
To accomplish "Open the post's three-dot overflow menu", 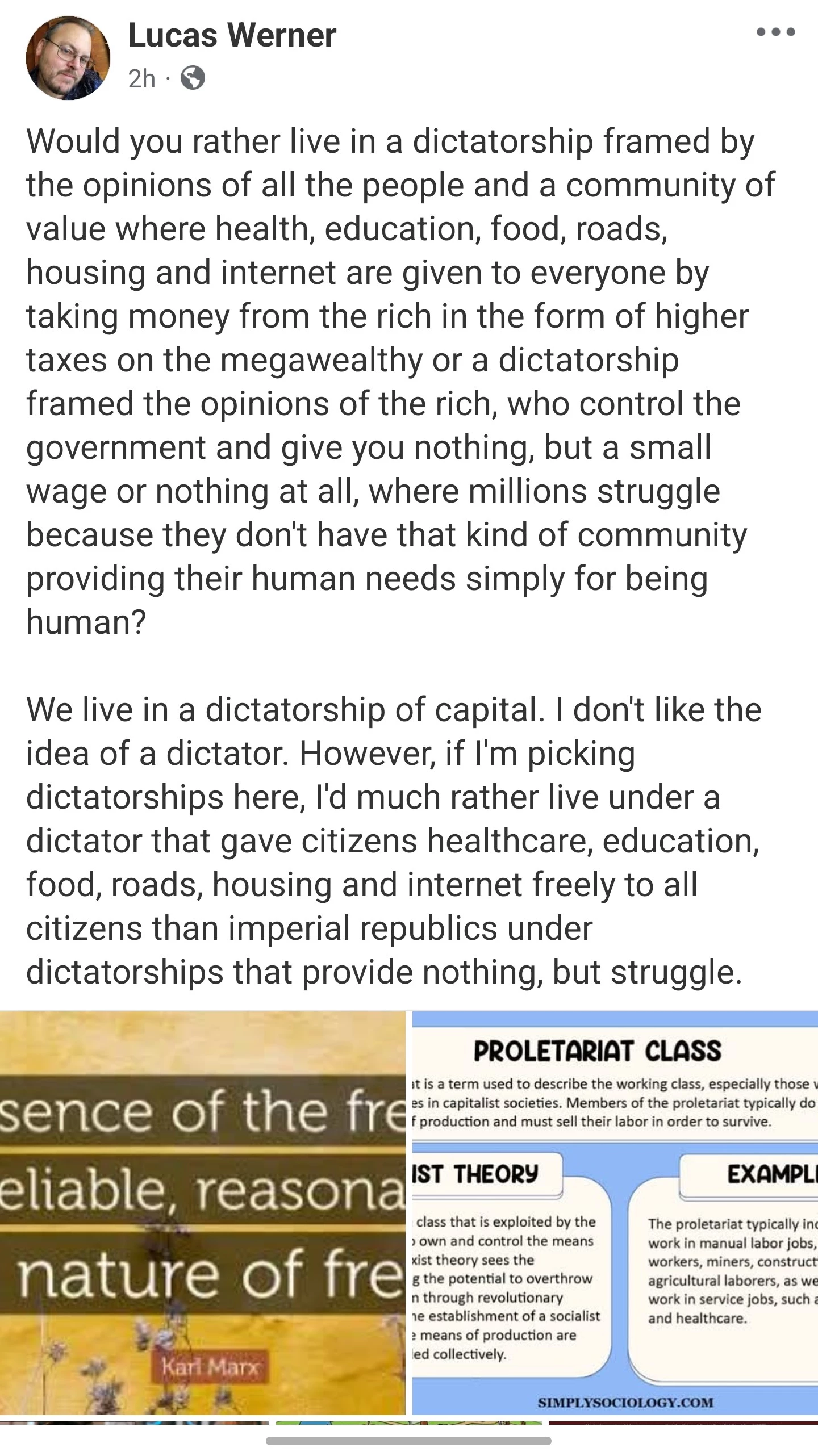I will (776, 32).
